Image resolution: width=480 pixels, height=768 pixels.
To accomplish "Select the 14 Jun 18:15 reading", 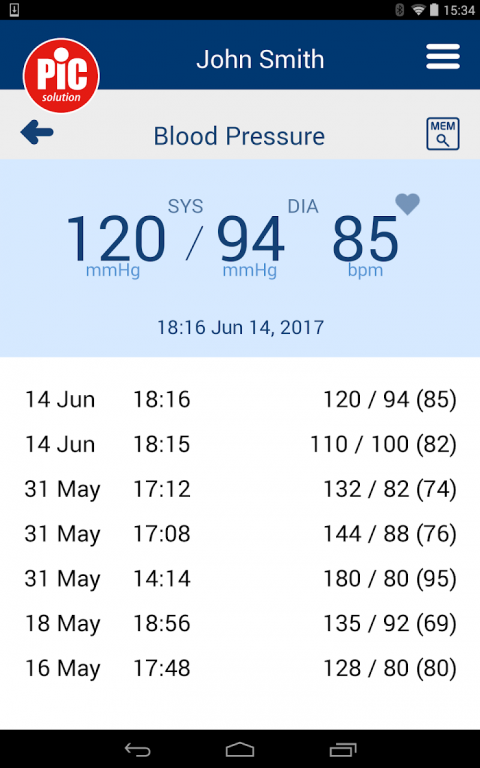I will pos(240,445).
